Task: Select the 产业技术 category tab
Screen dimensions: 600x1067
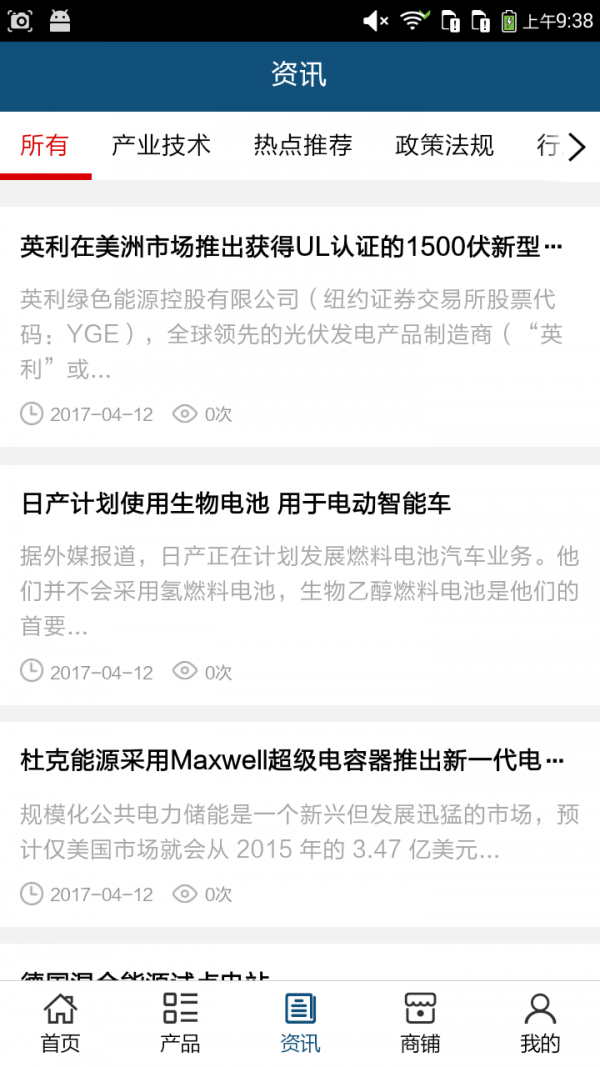Action: pyautogui.click(x=161, y=146)
